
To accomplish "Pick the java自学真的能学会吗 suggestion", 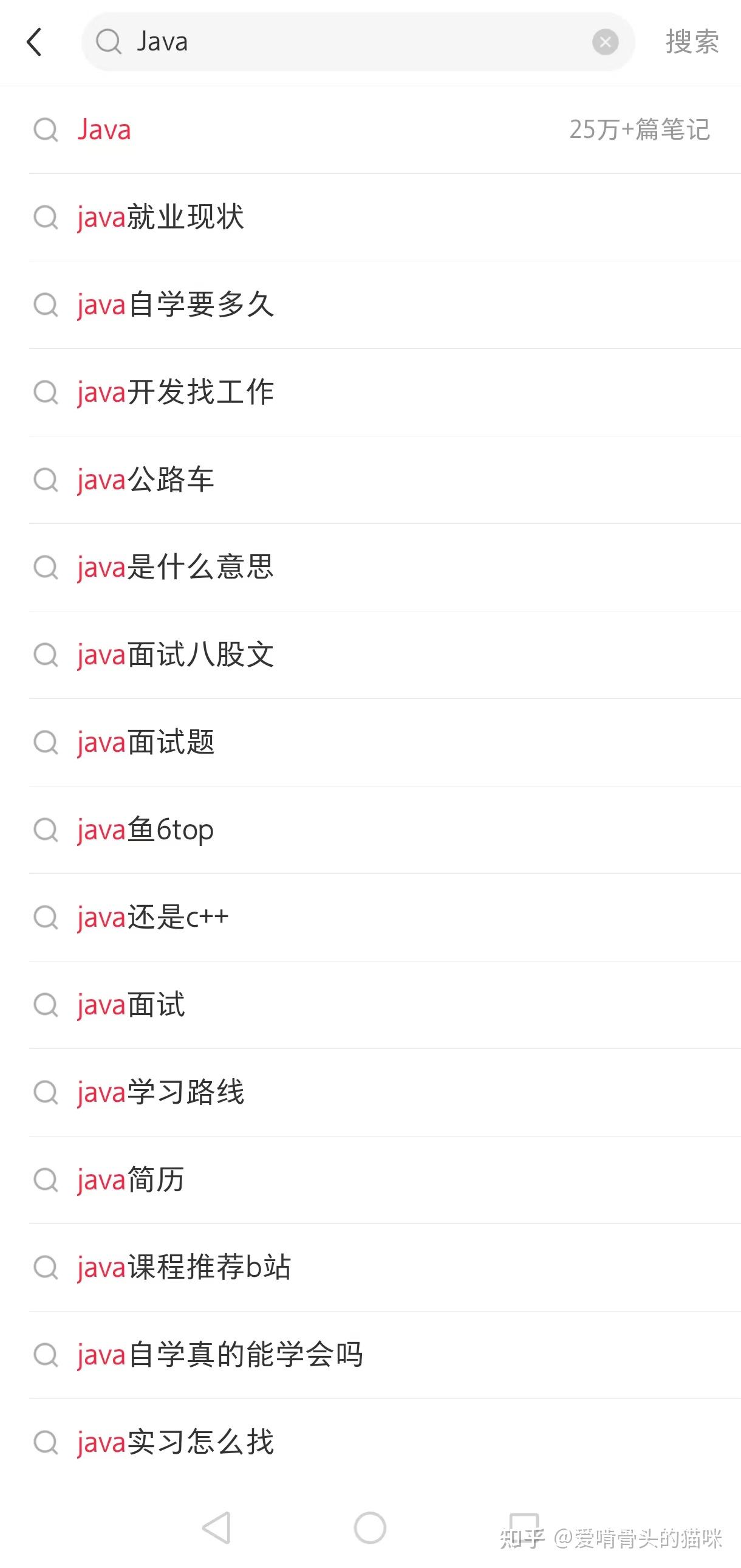I will pyautogui.click(x=220, y=1355).
